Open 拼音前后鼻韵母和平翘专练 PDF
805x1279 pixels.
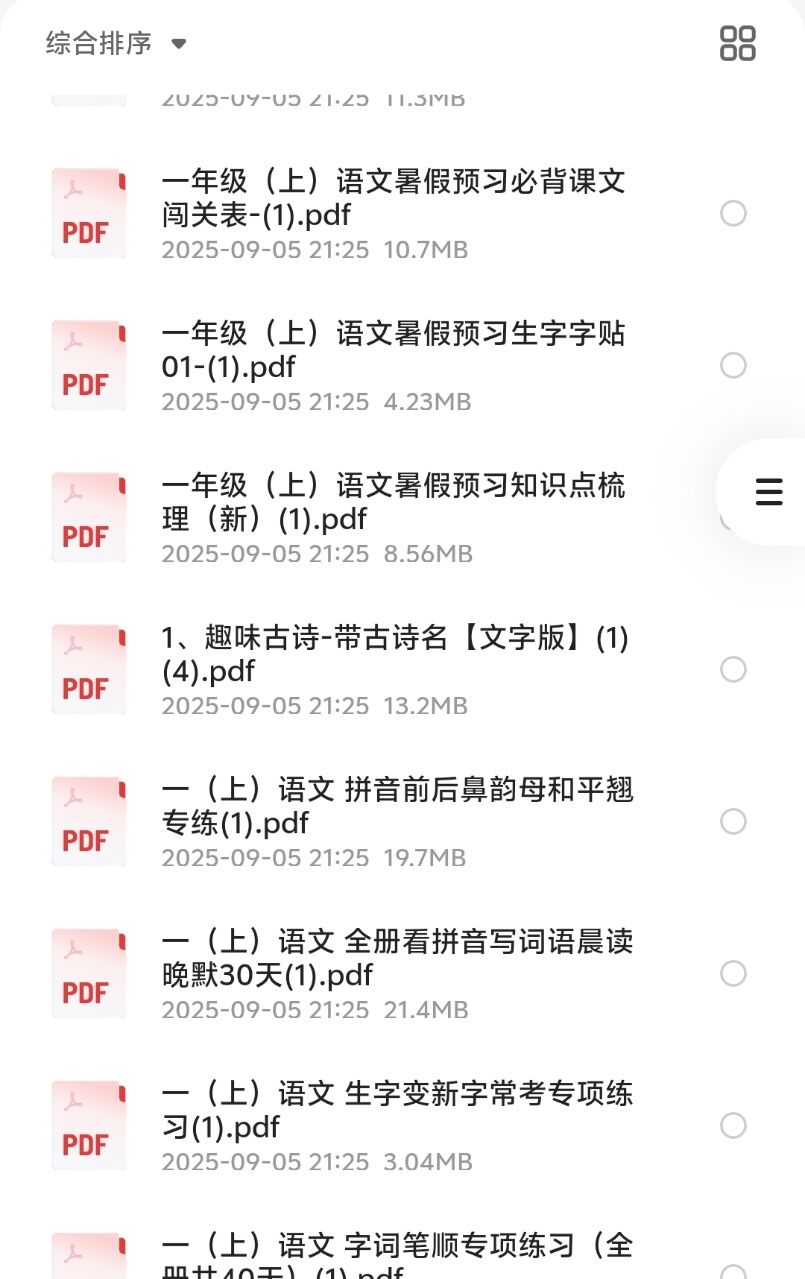tap(394, 807)
